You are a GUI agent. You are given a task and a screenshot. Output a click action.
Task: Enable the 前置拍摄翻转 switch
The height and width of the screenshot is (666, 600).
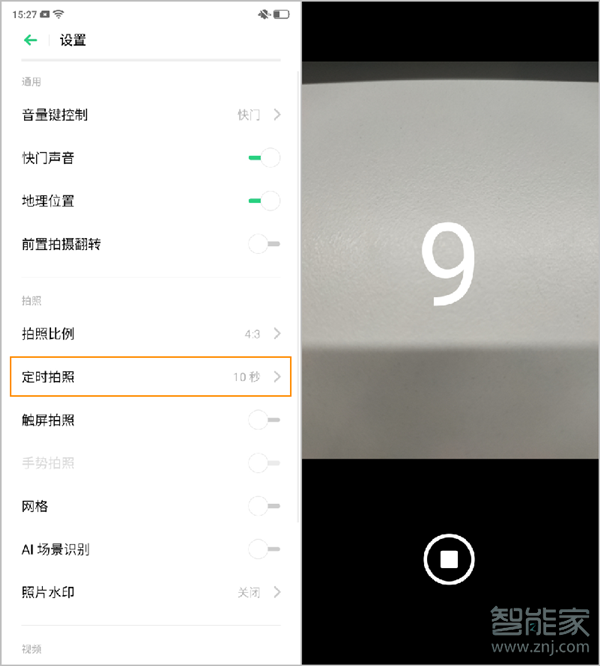(264, 244)
